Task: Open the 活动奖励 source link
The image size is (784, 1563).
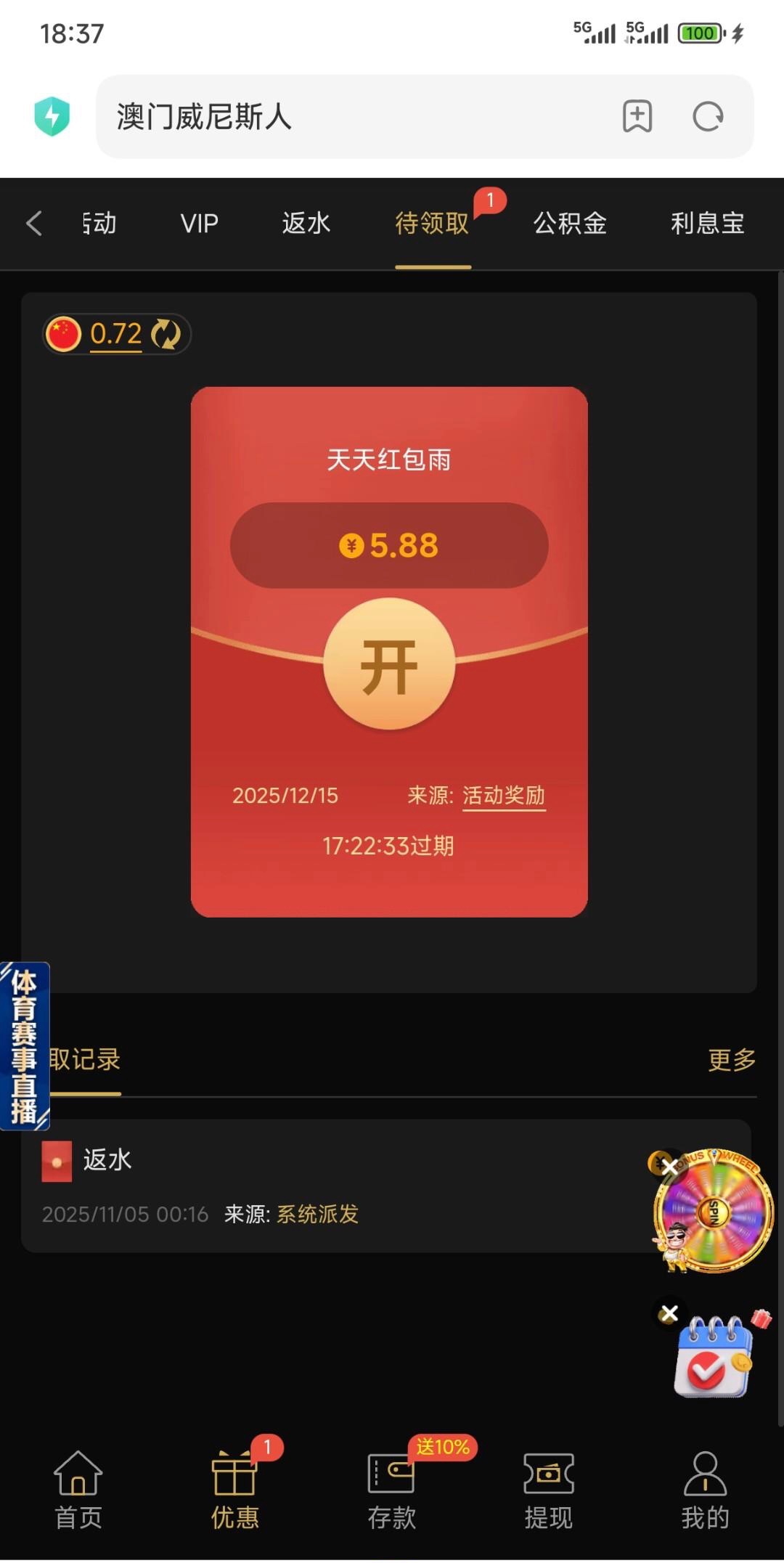Action: click(x=504, y=796)
